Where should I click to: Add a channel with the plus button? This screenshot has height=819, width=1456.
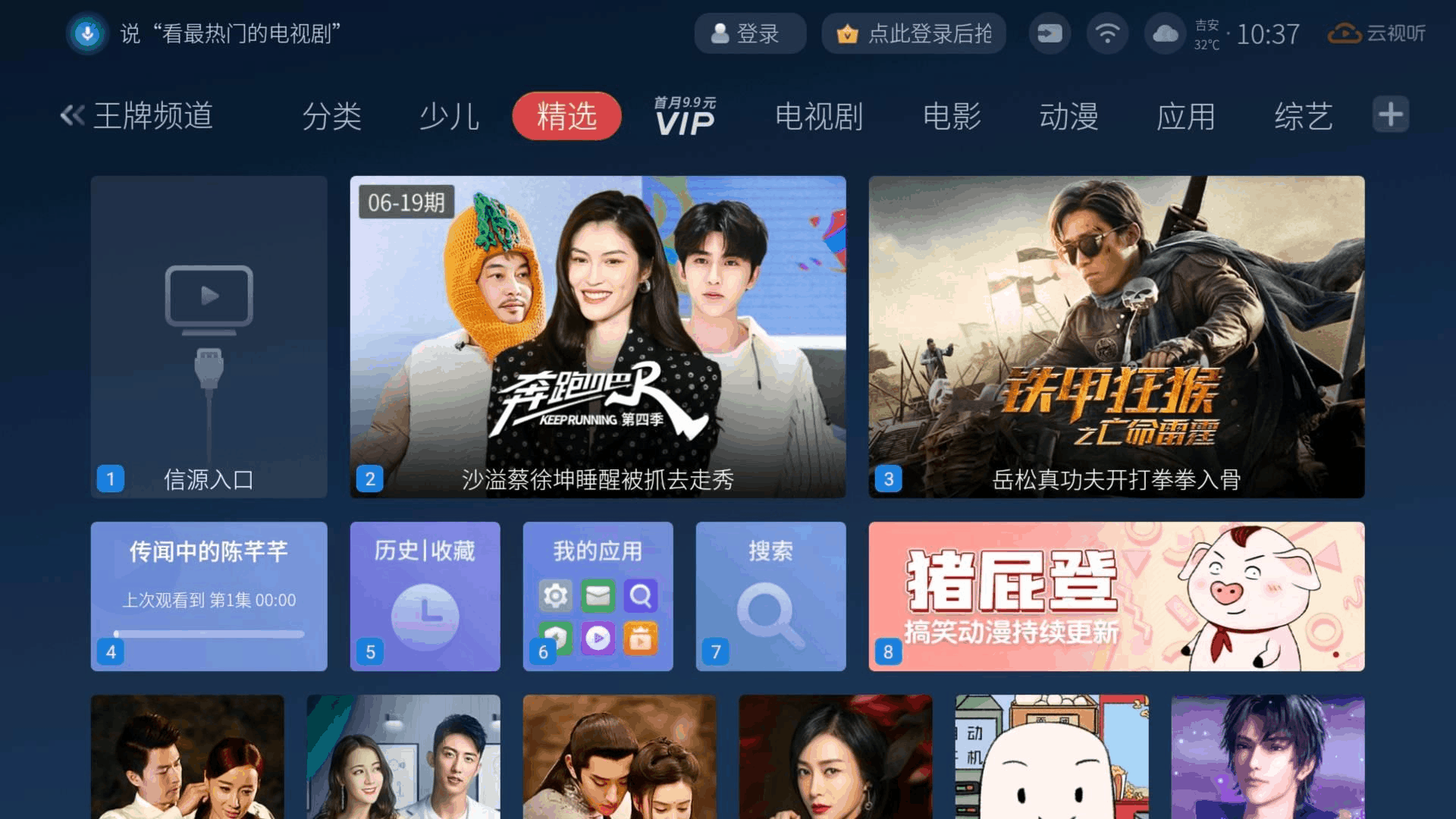[x=1391, y=115]
